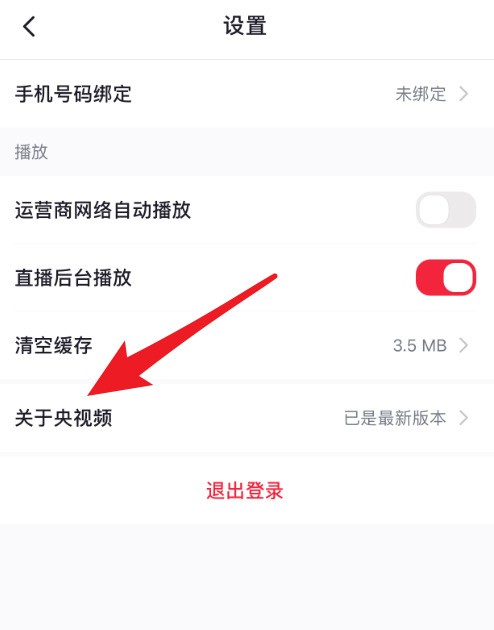Viewport: 494px width, 630px height.
Task: Select 清空缓存 to clear cache
Action: tap(247, 345)
